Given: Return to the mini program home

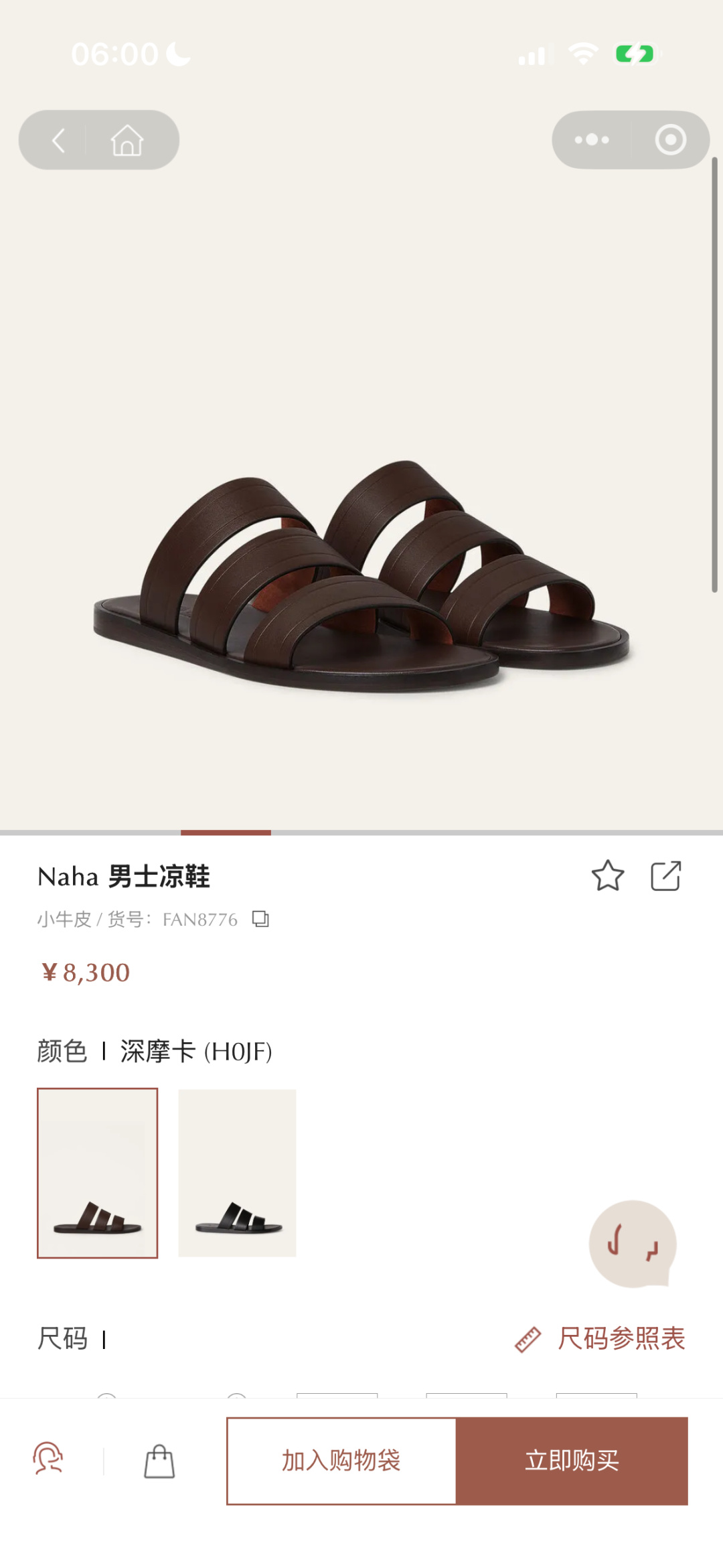Looking at the screenshot, I should pyautogui.click(x=127, y=141).
